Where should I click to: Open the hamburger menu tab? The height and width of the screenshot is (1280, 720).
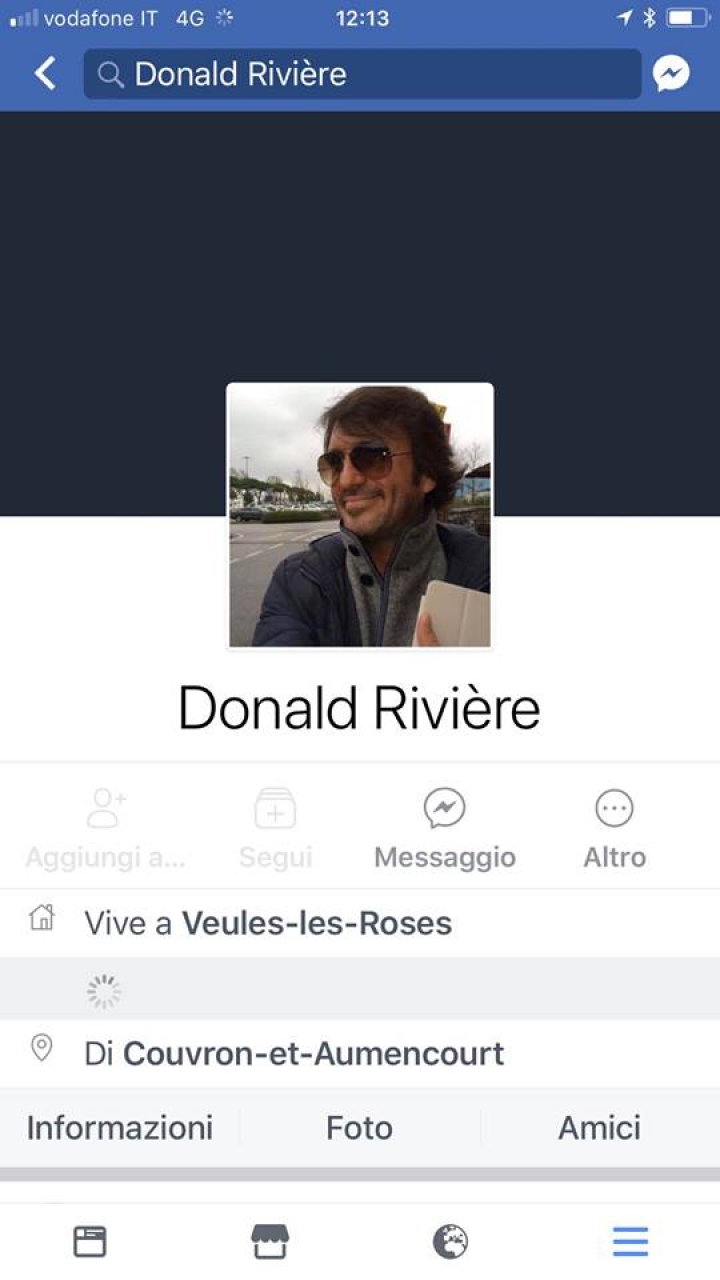click(630, 1242)
